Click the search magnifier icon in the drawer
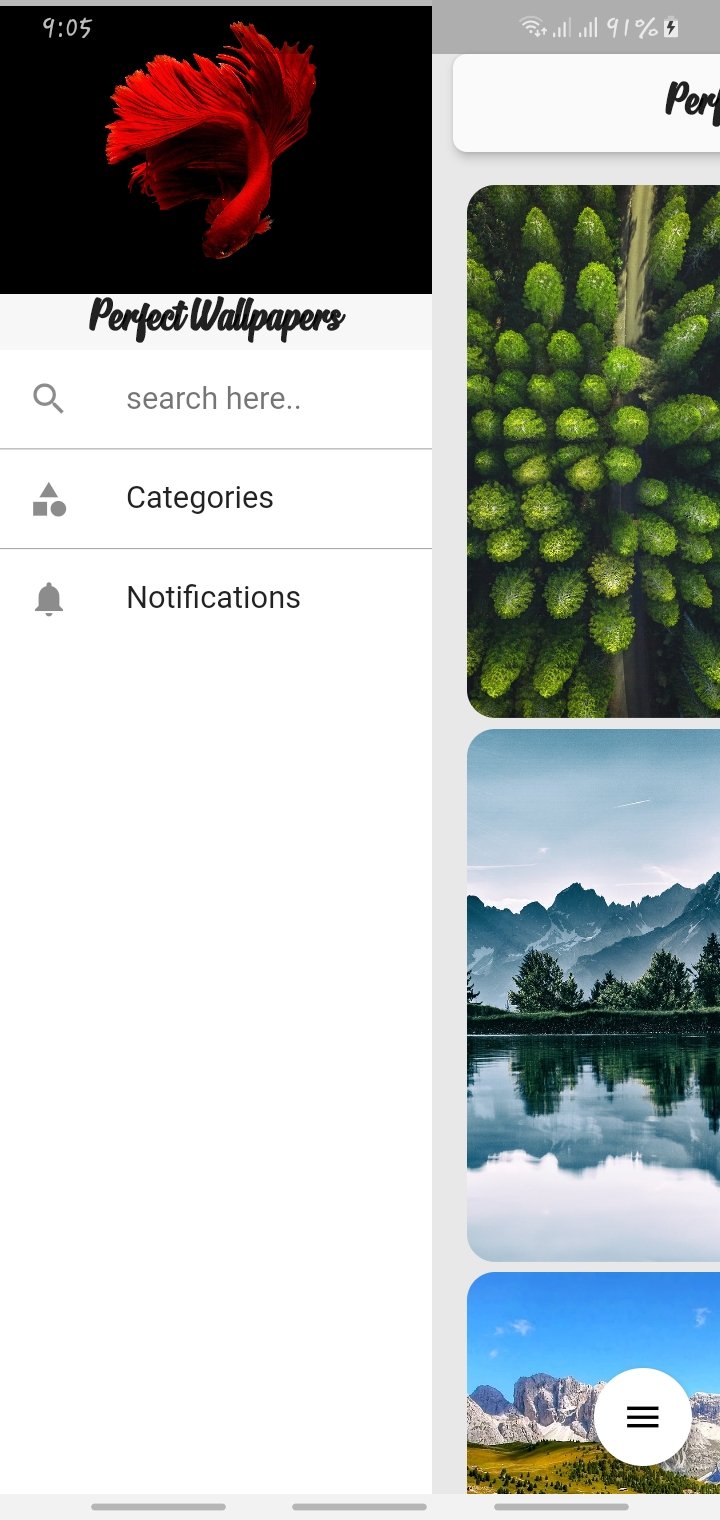The height and width of the screenshot is (1520, 720). [x=48, y=398]
